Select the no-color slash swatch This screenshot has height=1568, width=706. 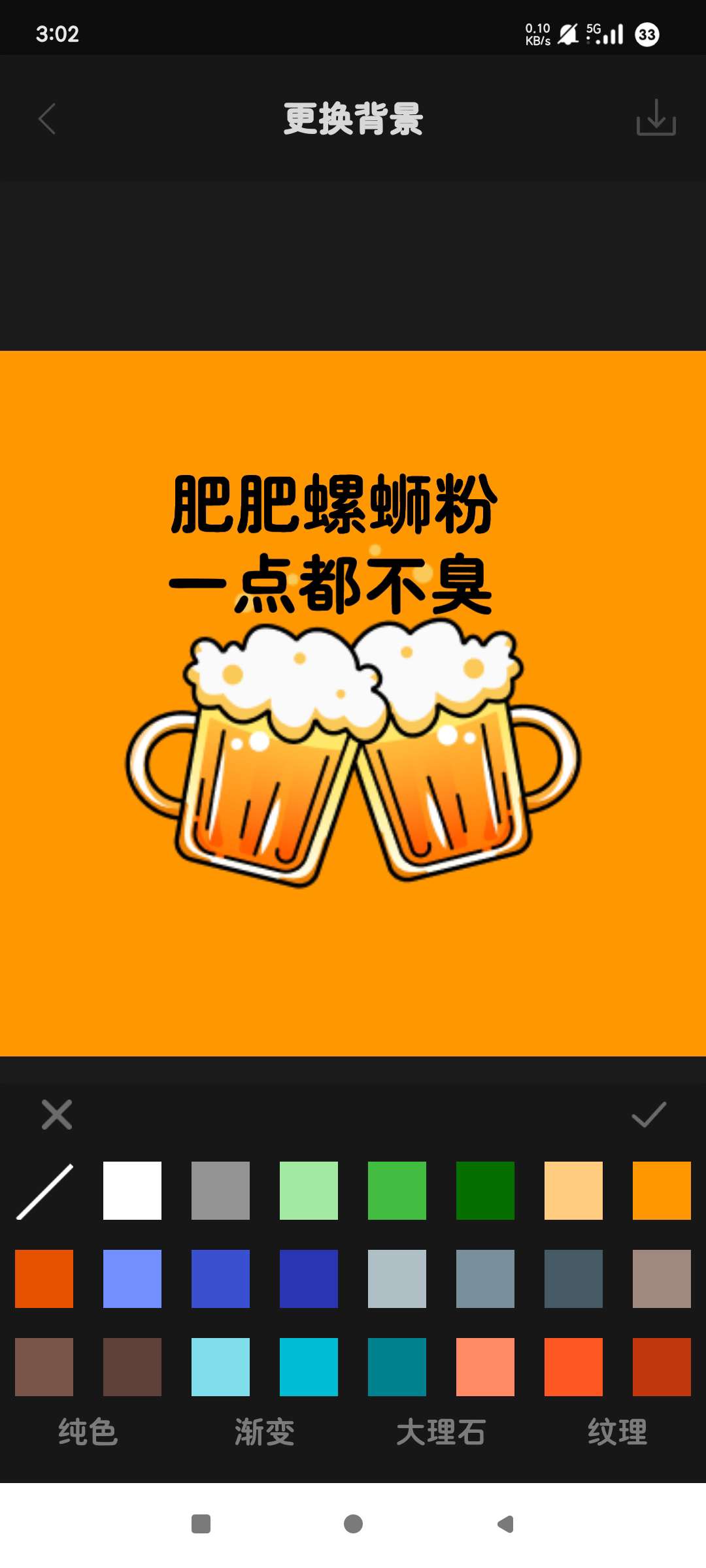[x=44, y=1191]
